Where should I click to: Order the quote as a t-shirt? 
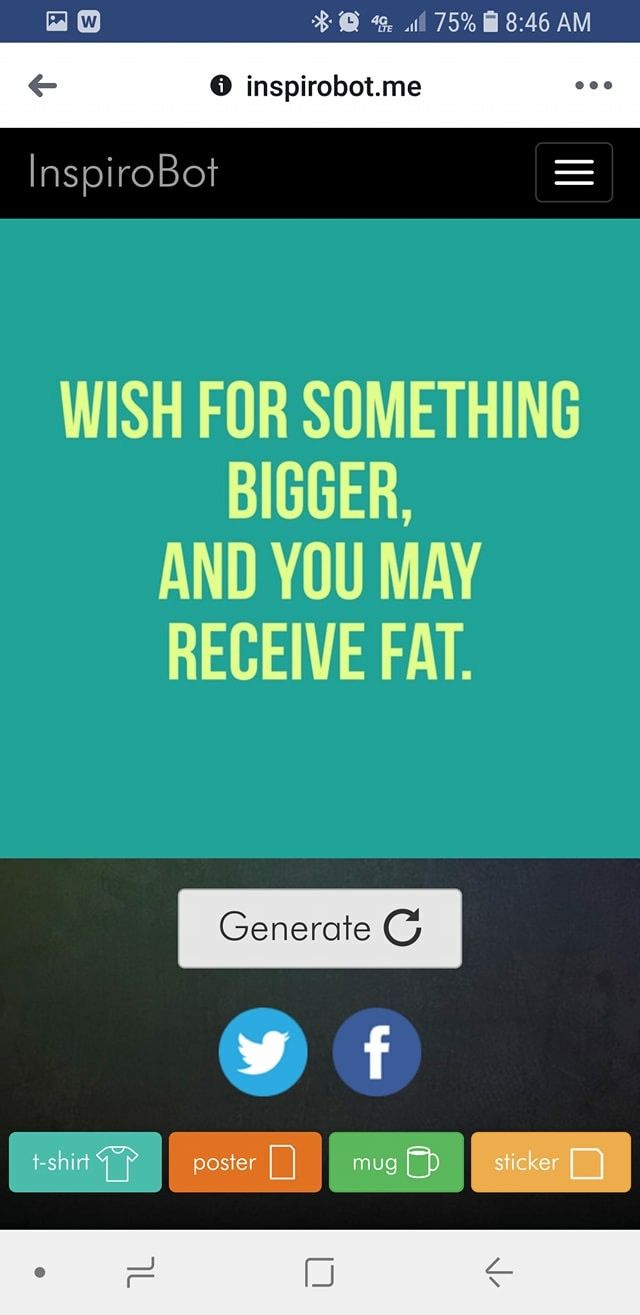tap(85, 1162)
